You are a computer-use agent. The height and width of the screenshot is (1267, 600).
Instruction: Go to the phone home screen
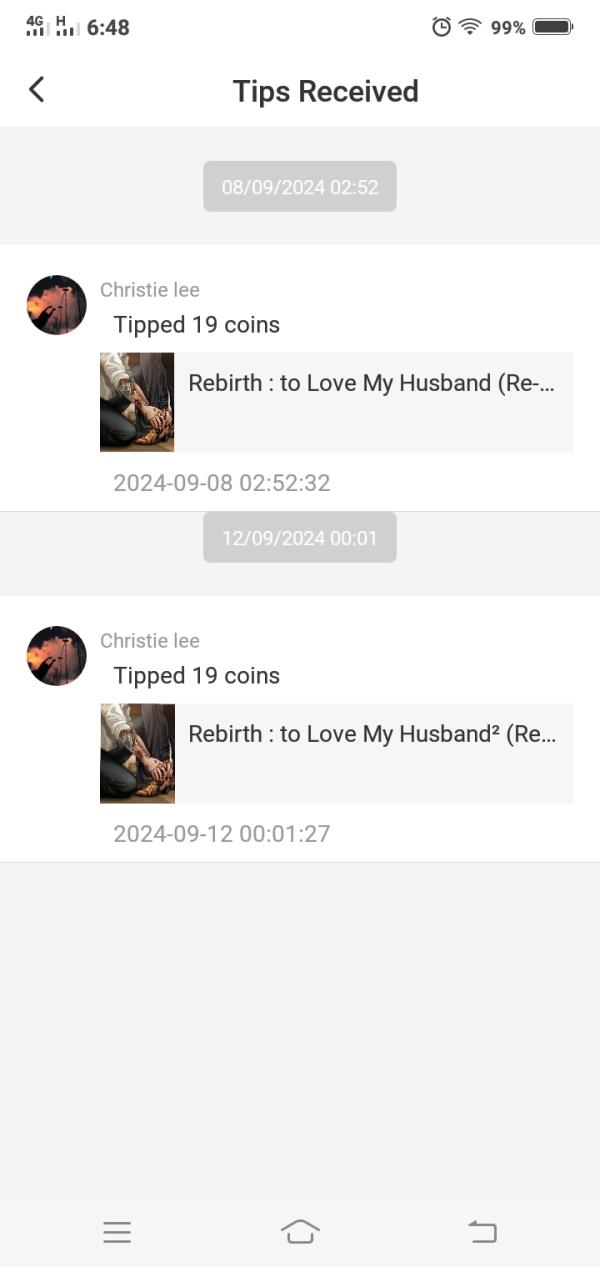[x=300, y=1232]
